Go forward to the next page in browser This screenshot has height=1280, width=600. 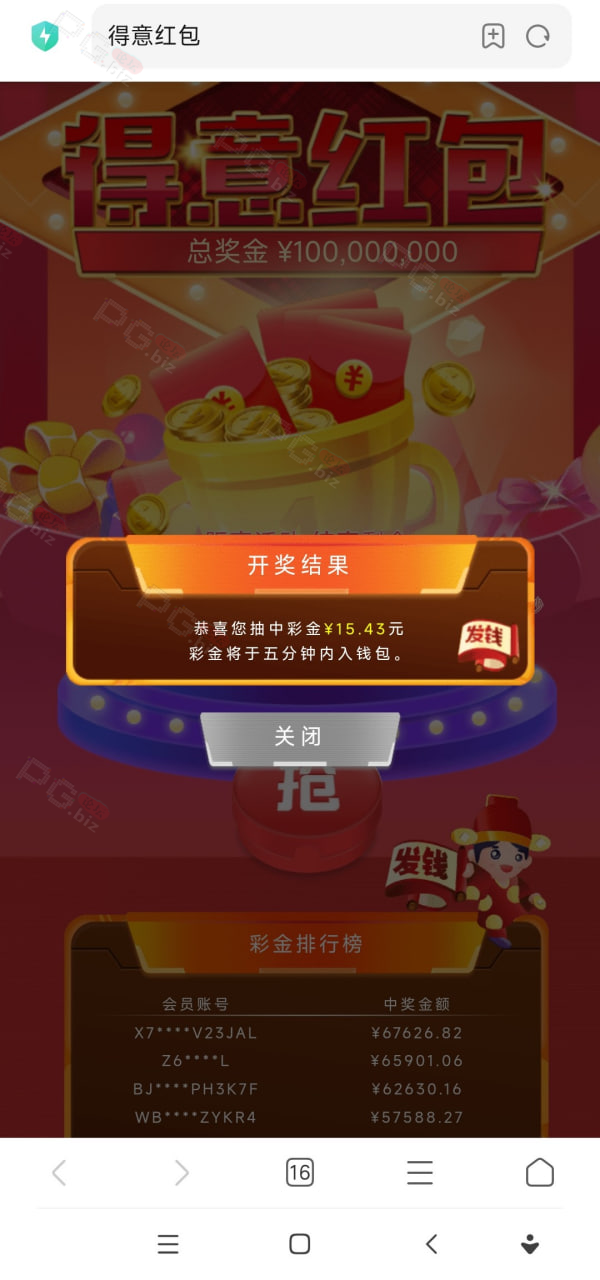(x=181, y=1173)
